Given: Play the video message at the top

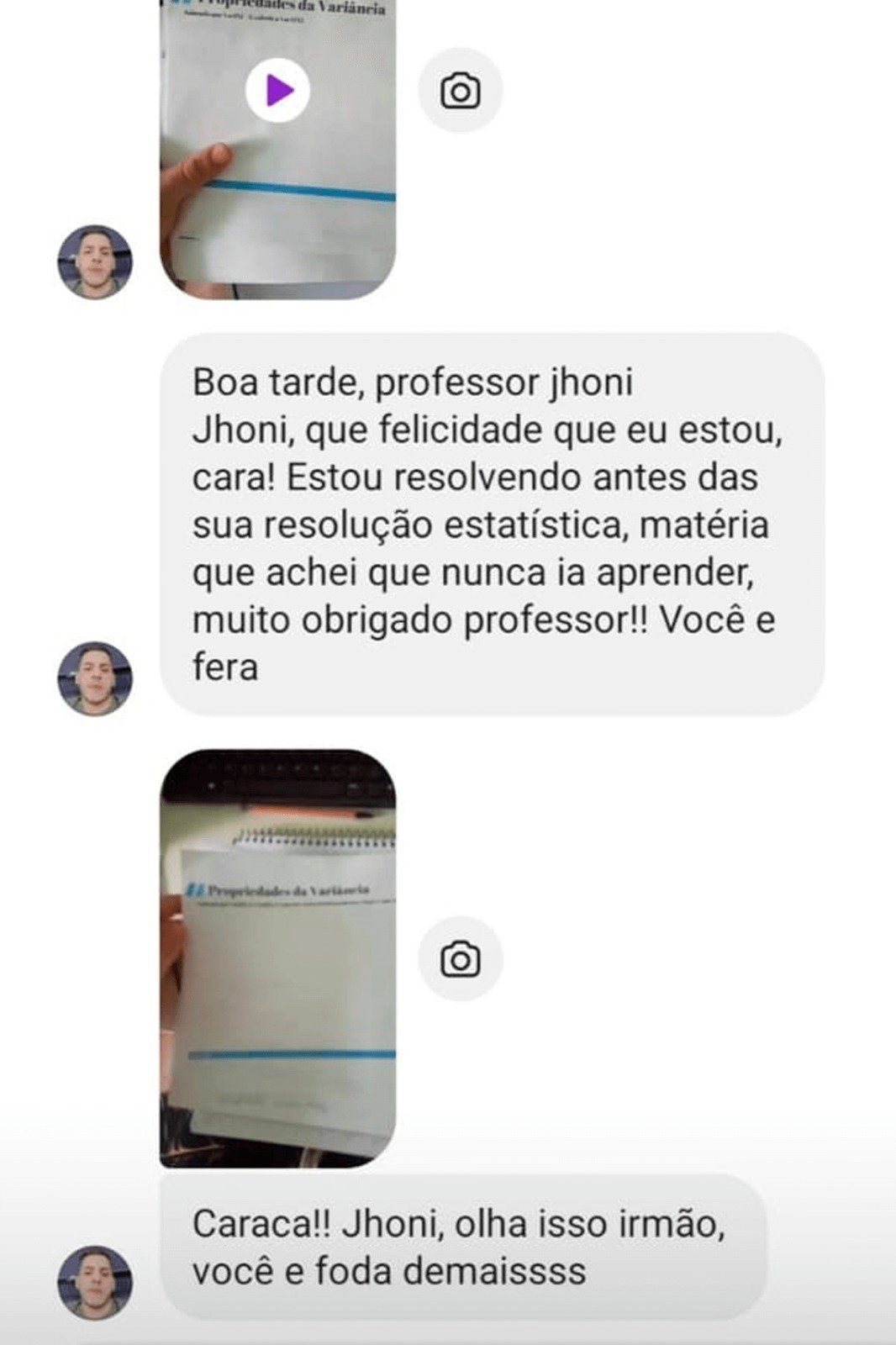Looking at the screenshot, I should click(x=278, y=91).
